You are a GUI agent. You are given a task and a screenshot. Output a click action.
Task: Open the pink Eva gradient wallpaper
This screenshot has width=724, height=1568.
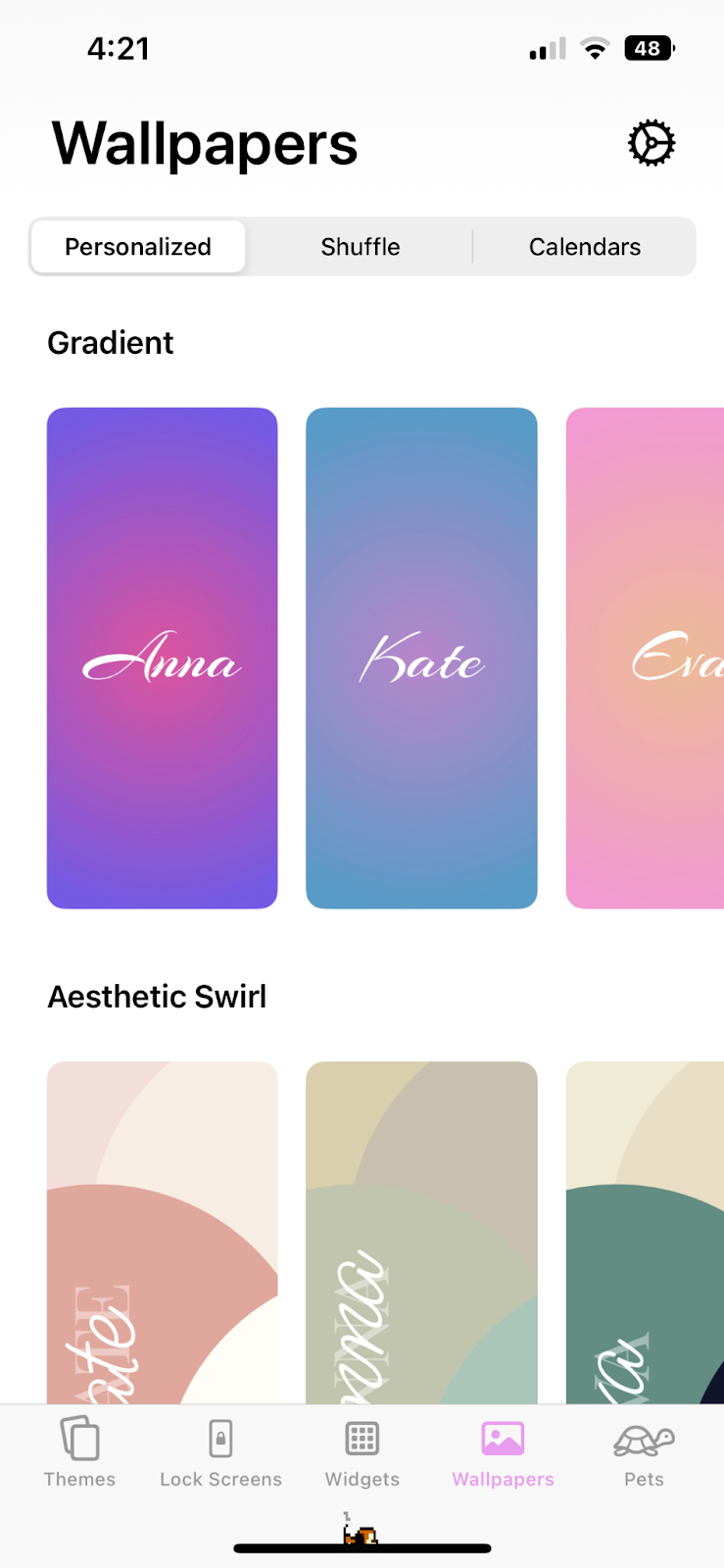[x=647, y=658]
